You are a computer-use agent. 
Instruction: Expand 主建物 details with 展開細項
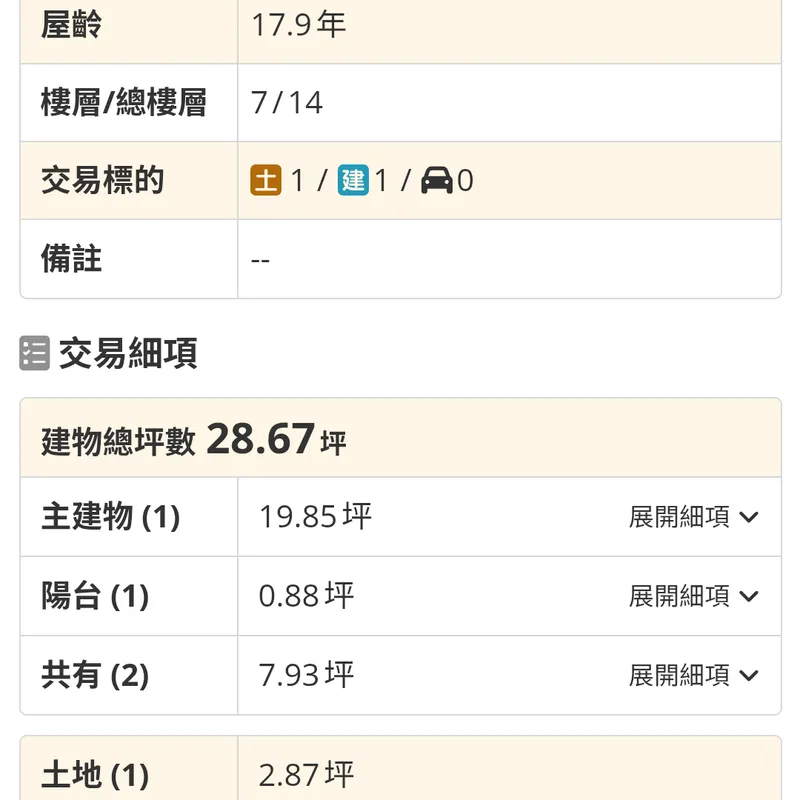point(693,517)
